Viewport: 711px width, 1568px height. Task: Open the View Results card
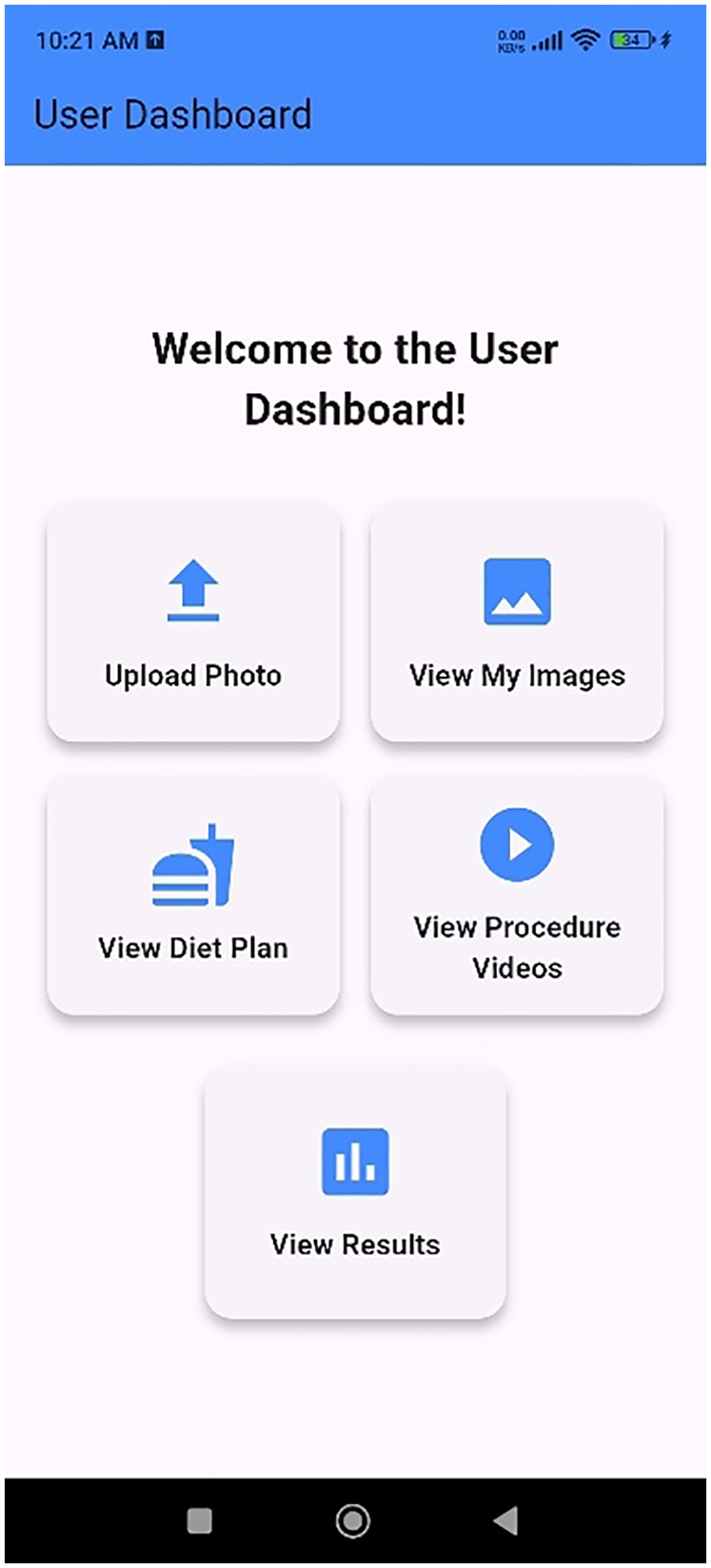click(x=355, y=1191)
